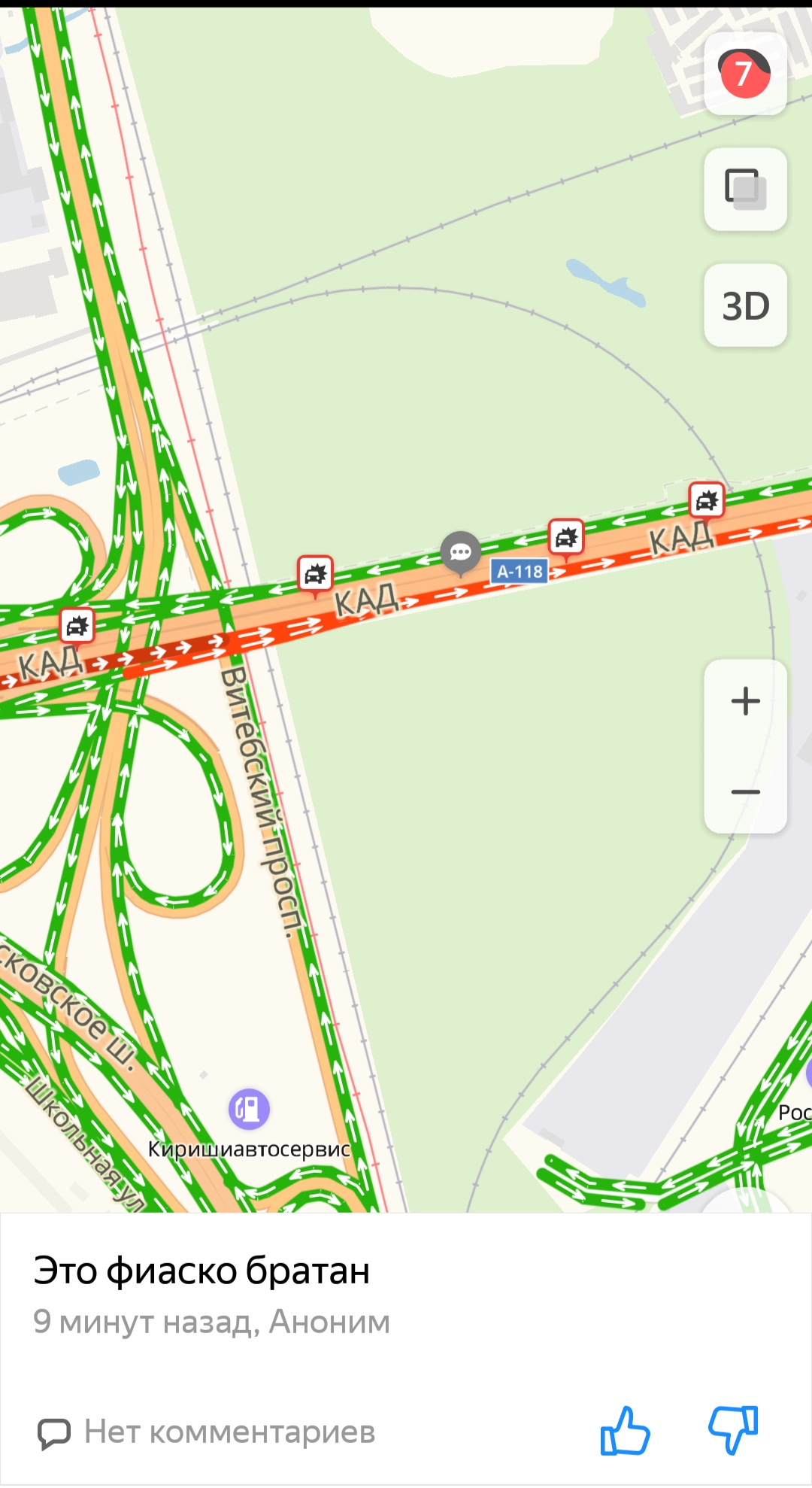This screenshot has height=1488, width=812.
Task: Zoom out with the minus button
Action: coord(744,791)
